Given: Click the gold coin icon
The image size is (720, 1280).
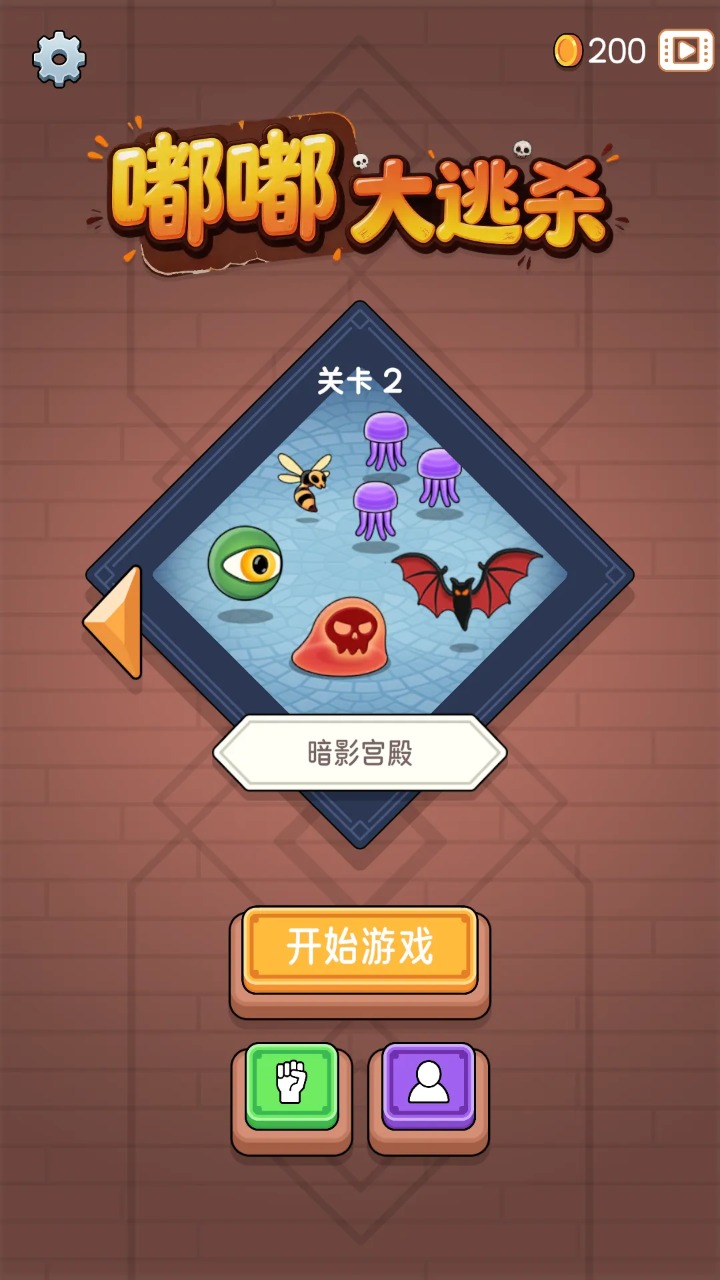Looking at the screenshot, I should (x=568, y=49).
